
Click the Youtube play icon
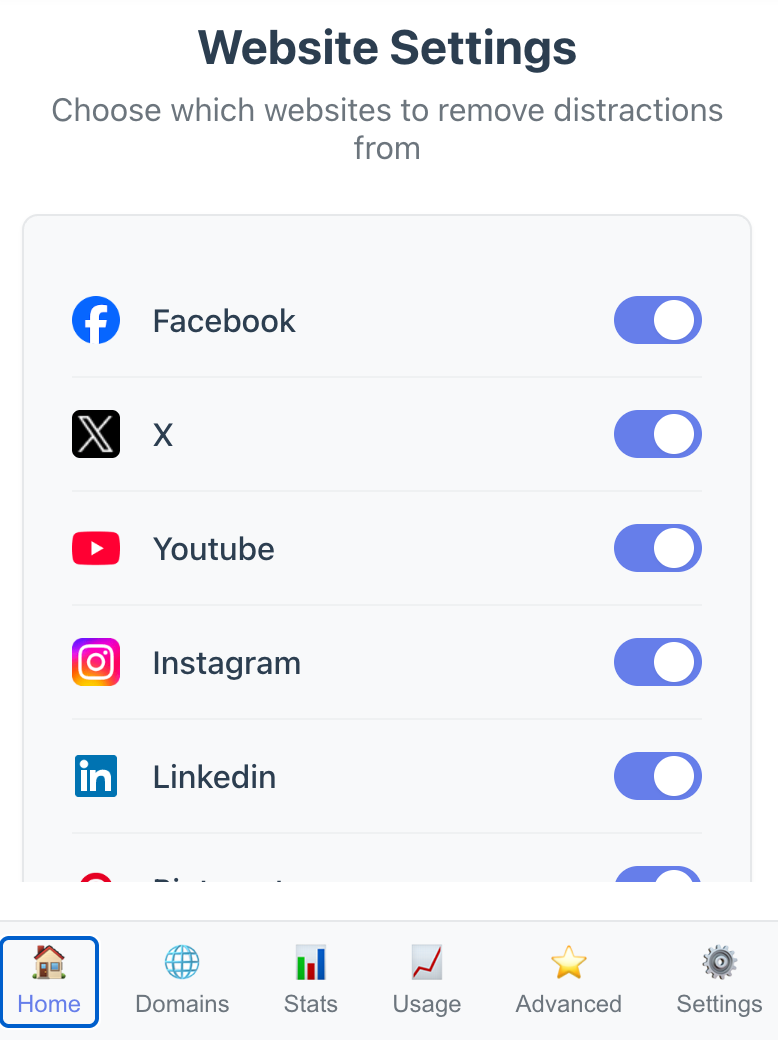(x=96, y=548)
